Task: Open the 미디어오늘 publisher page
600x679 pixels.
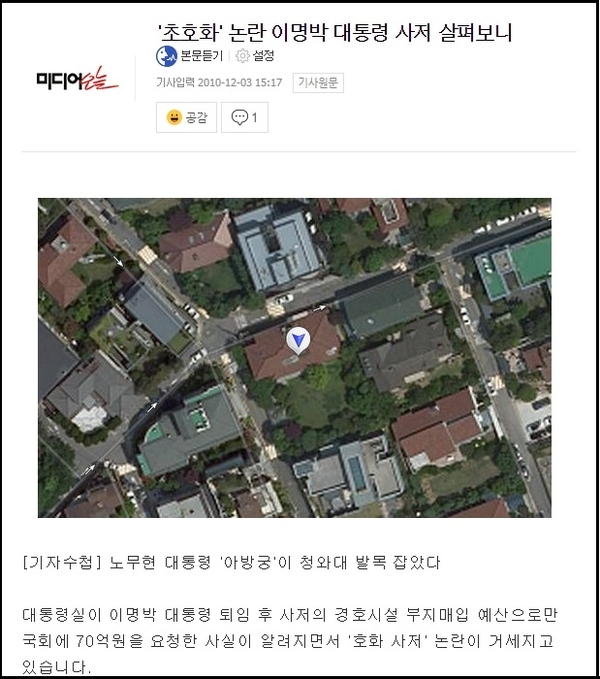Action: pos(77,78)
